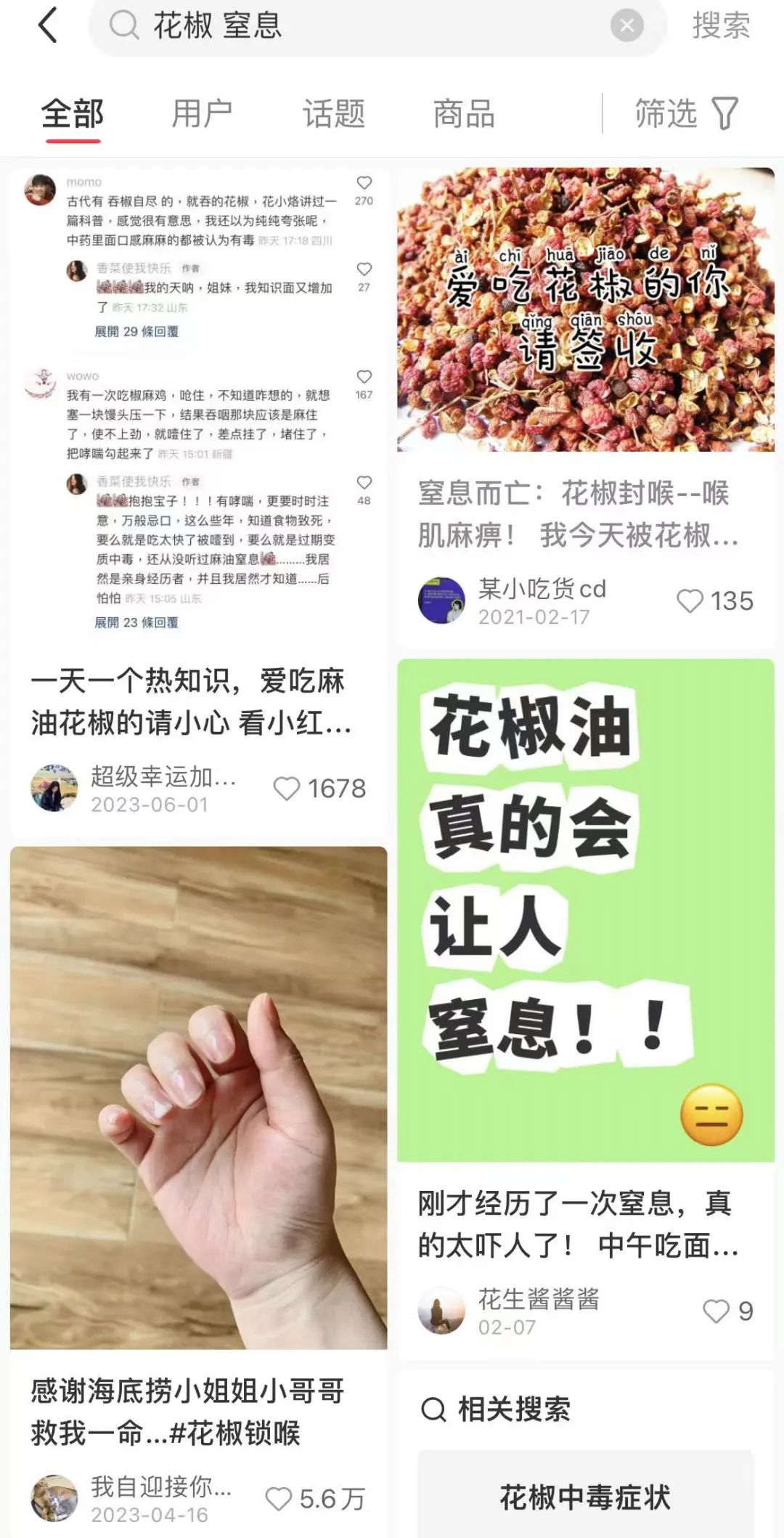The width and height of the screenshot is (784, 1538).
Task: Open the post 窒息而亡：花椒封喉
Action: pos(578,514)
